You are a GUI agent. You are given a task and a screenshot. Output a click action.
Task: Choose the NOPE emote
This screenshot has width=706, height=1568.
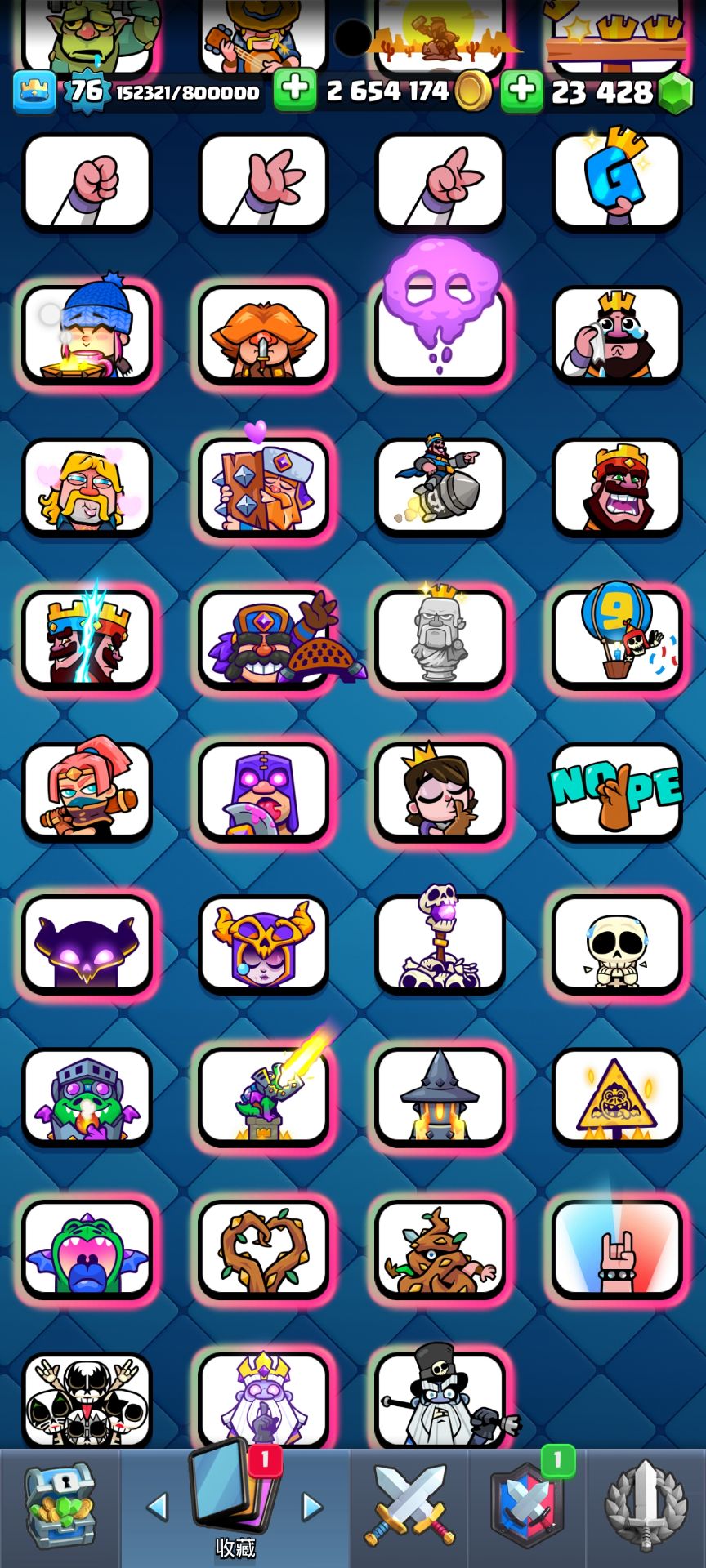point(617,791)
